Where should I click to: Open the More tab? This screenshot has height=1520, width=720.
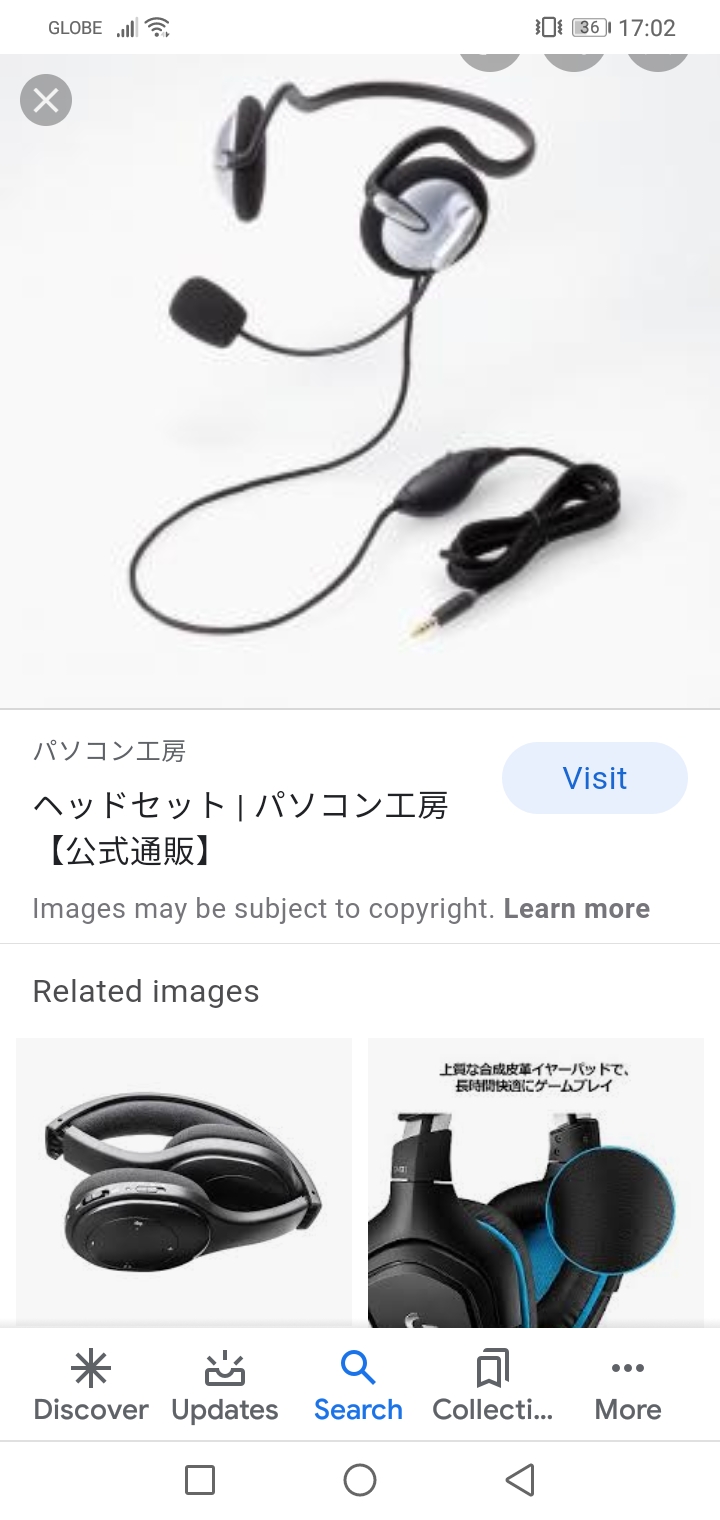coord(628,1386)
